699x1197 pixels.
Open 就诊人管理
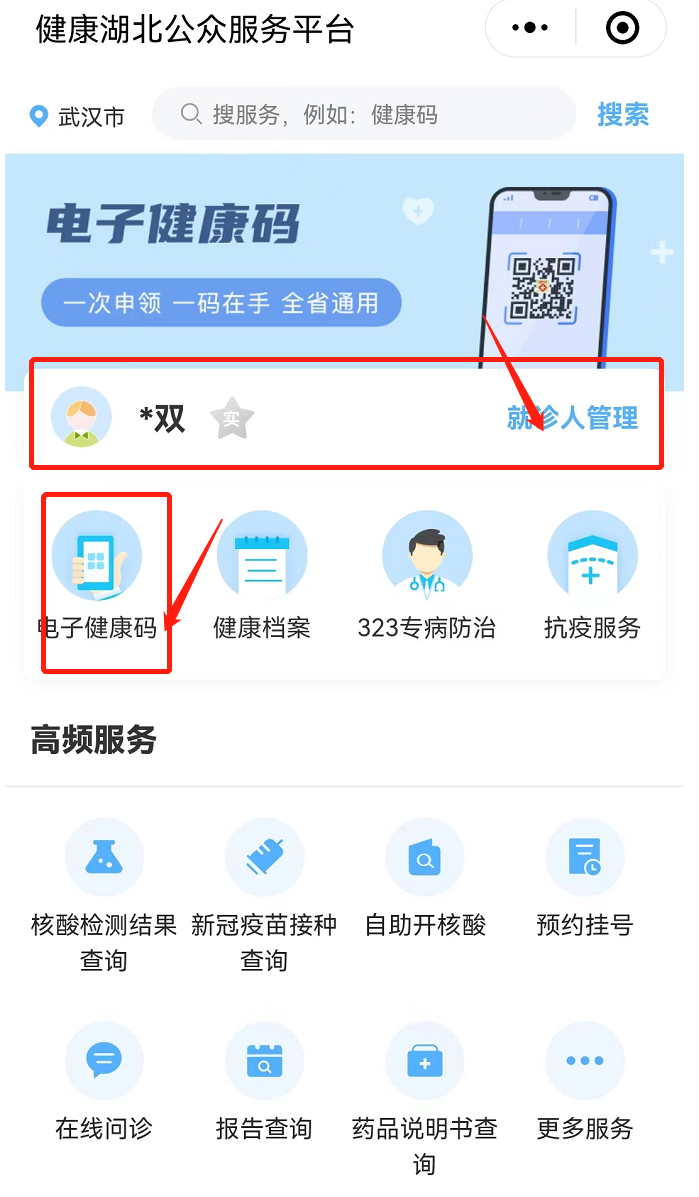(x=572, y=418)
